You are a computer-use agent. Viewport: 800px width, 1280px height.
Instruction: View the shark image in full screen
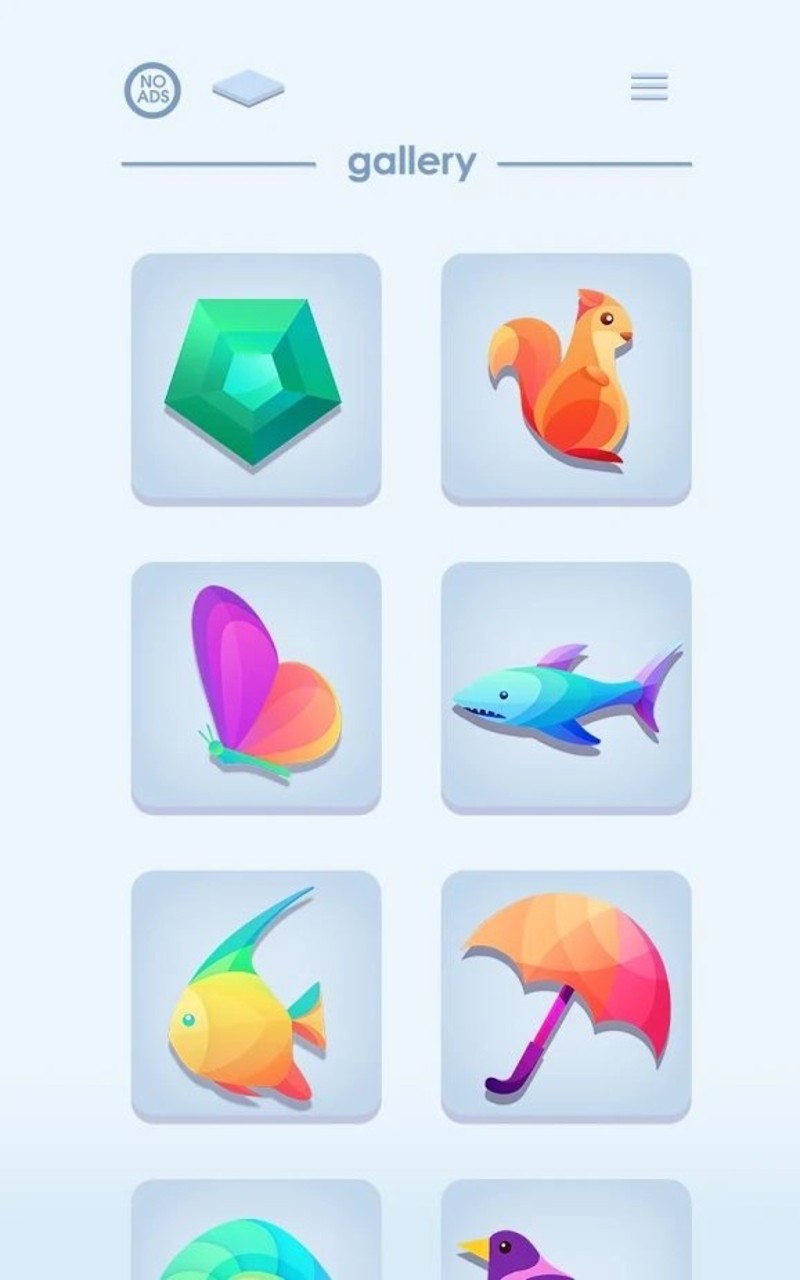[566, 686]
